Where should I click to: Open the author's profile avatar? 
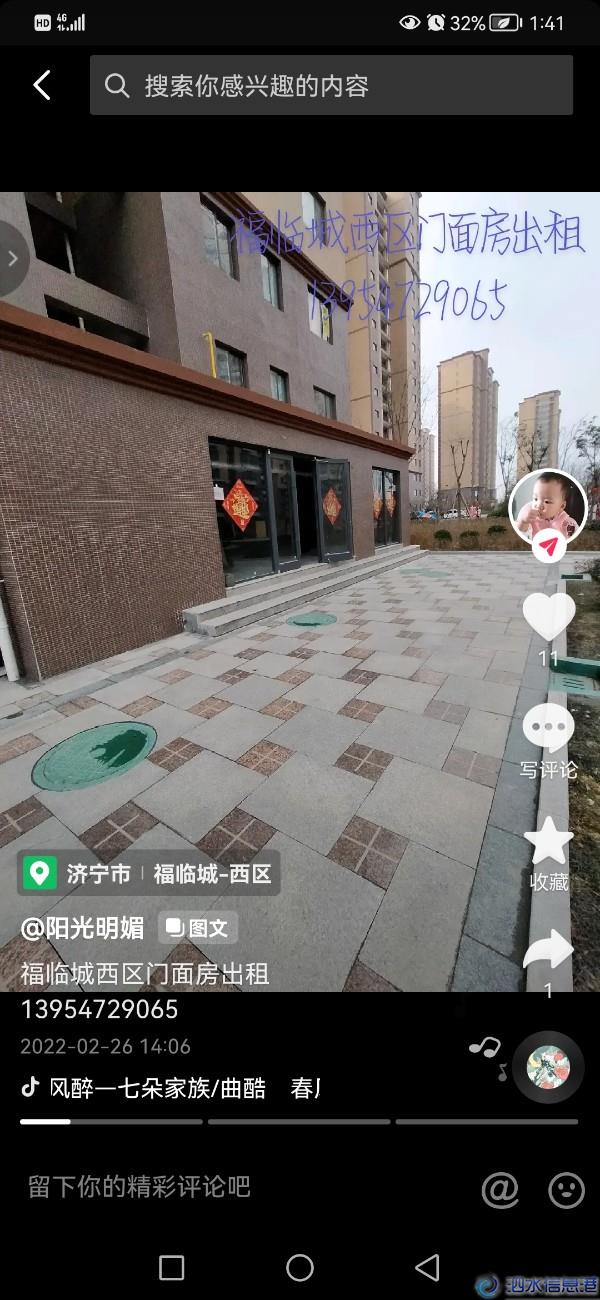[548, 506]
